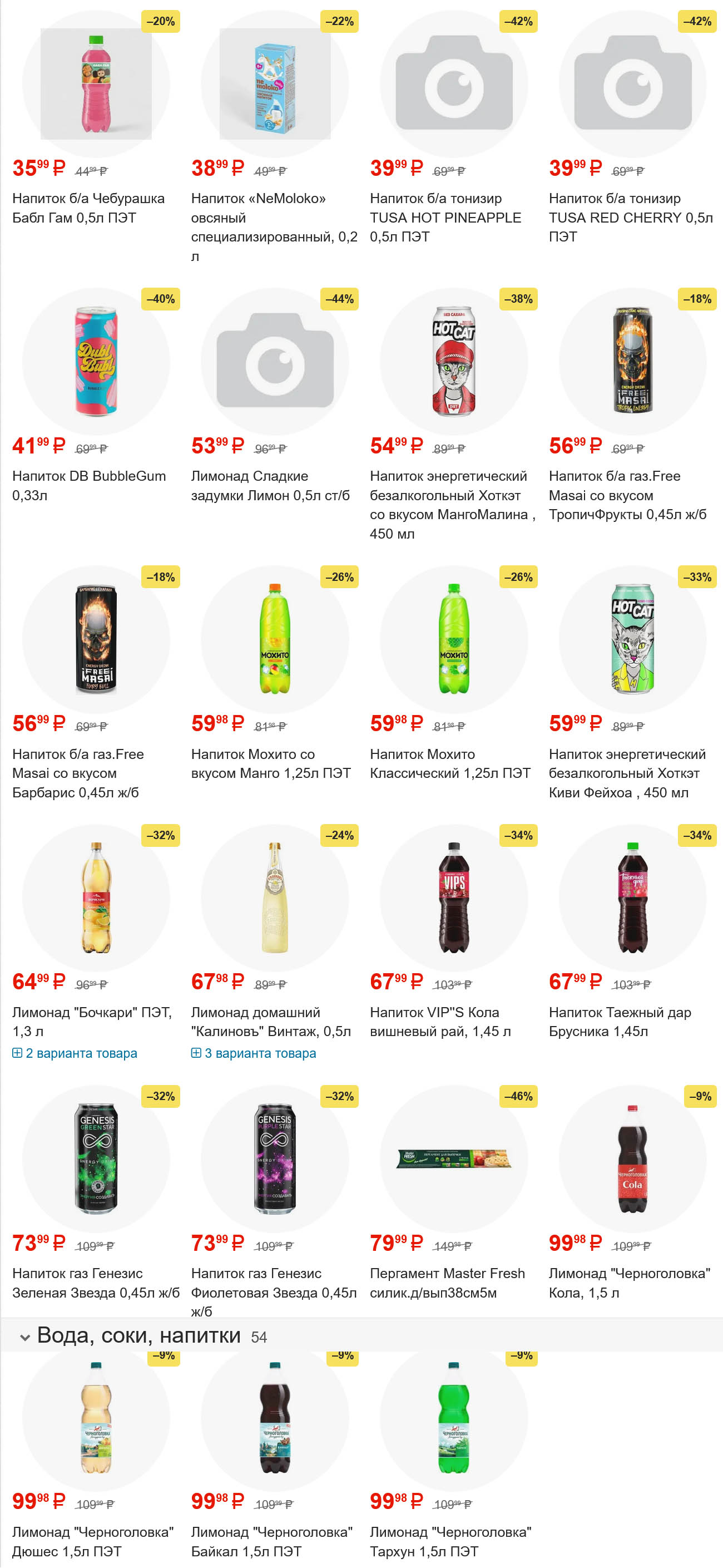Open Чебурашка Бабл Гам 0,5л product
Viewport: 723px width, 1568px height.
pos(88,208)
